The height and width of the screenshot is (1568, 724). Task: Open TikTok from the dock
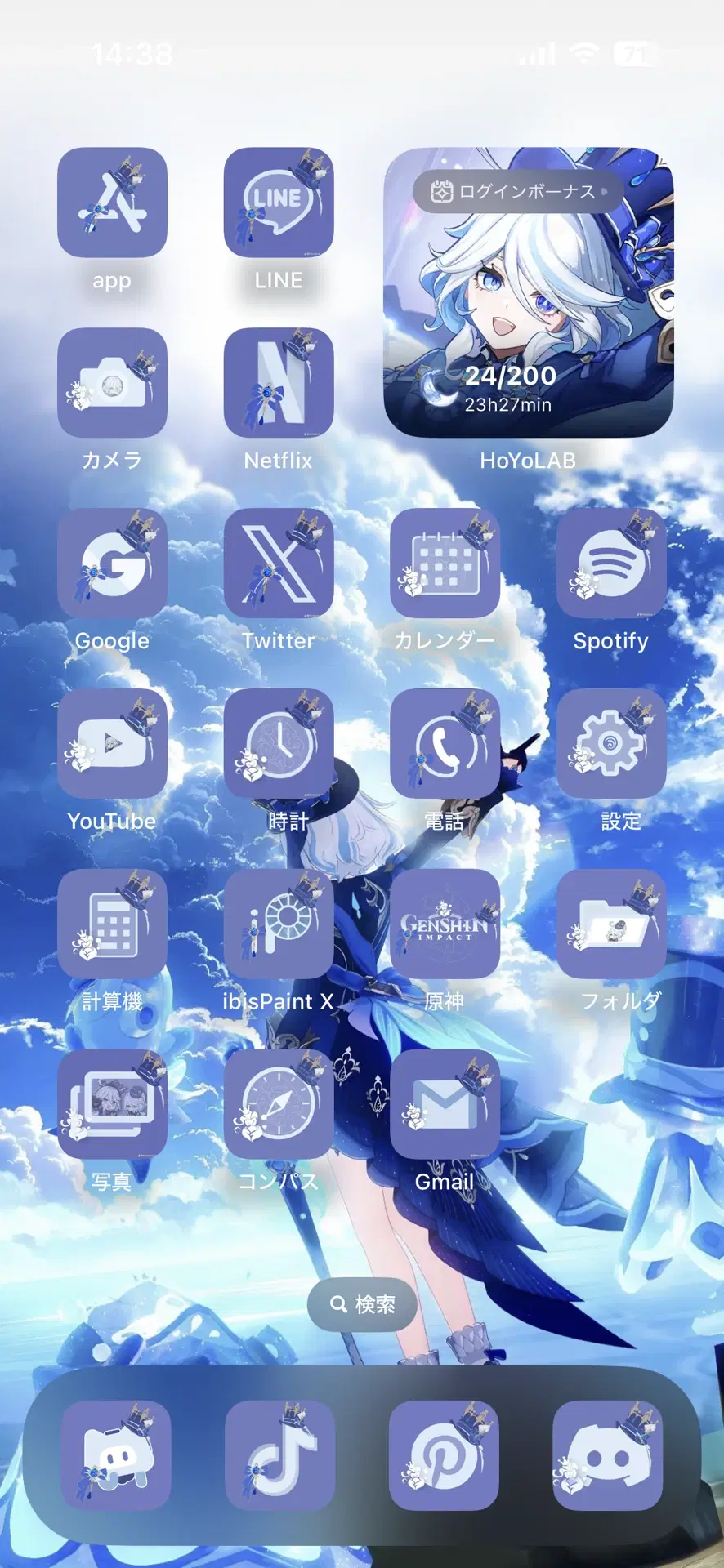279,1456
